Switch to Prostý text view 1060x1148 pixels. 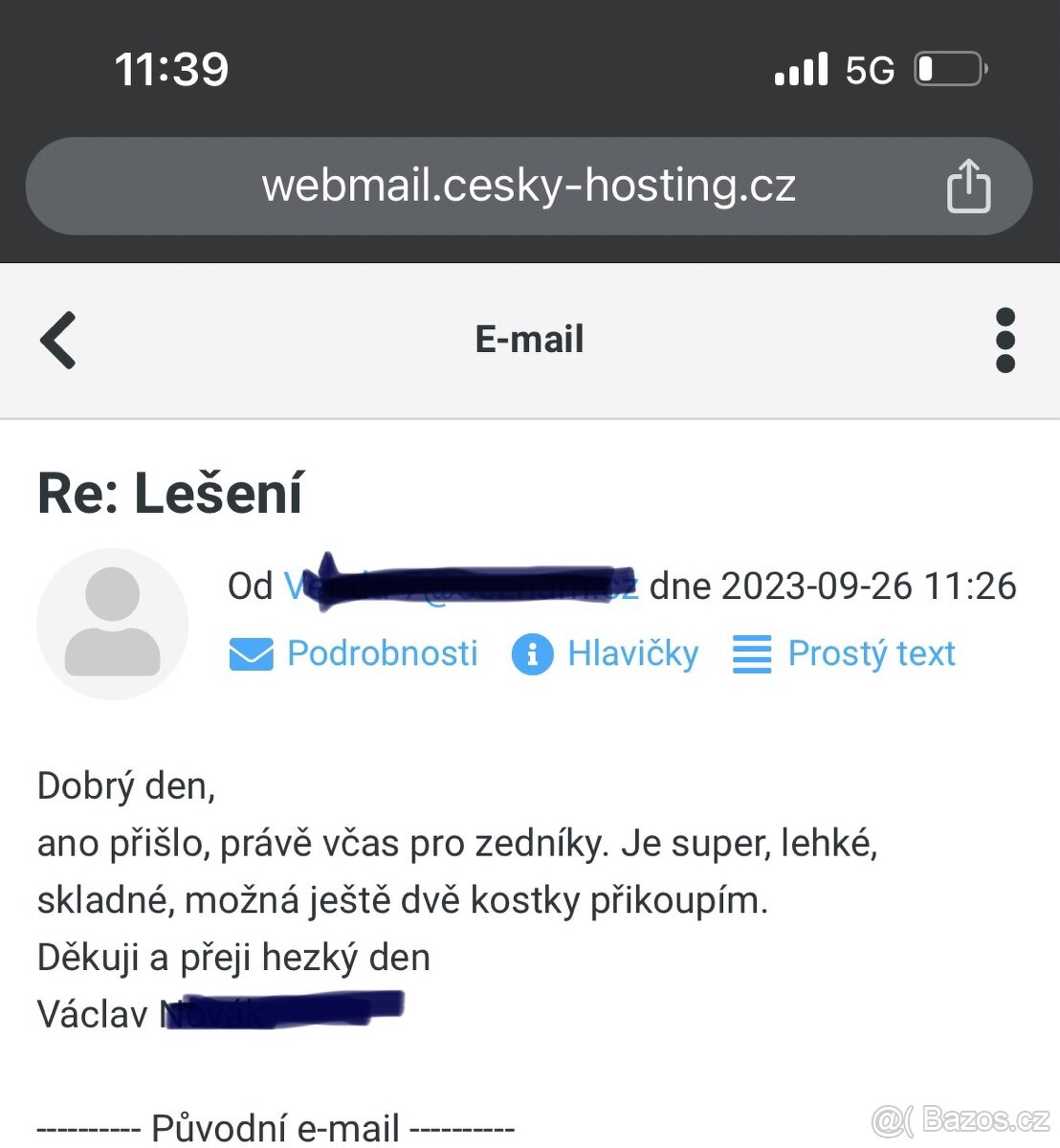[x=871, y=654]
